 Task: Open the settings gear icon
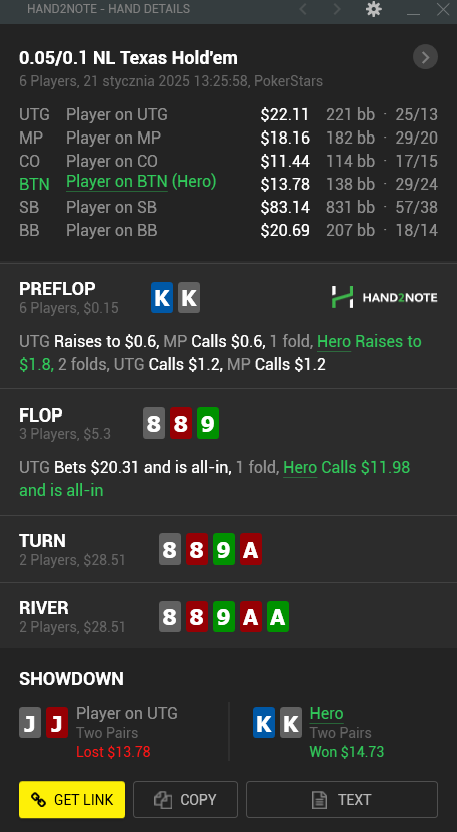pos(374,9)
